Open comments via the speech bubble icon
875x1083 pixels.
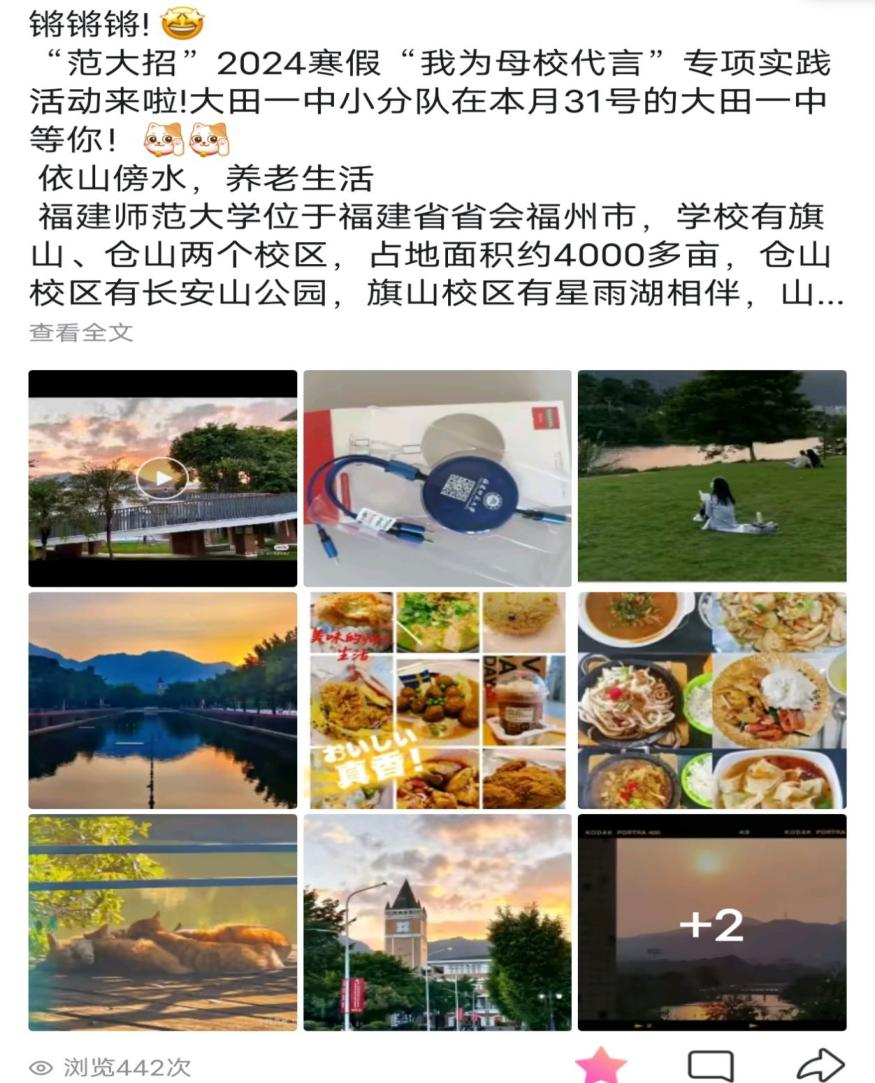pyautogui.click(x=708, y=1064)
